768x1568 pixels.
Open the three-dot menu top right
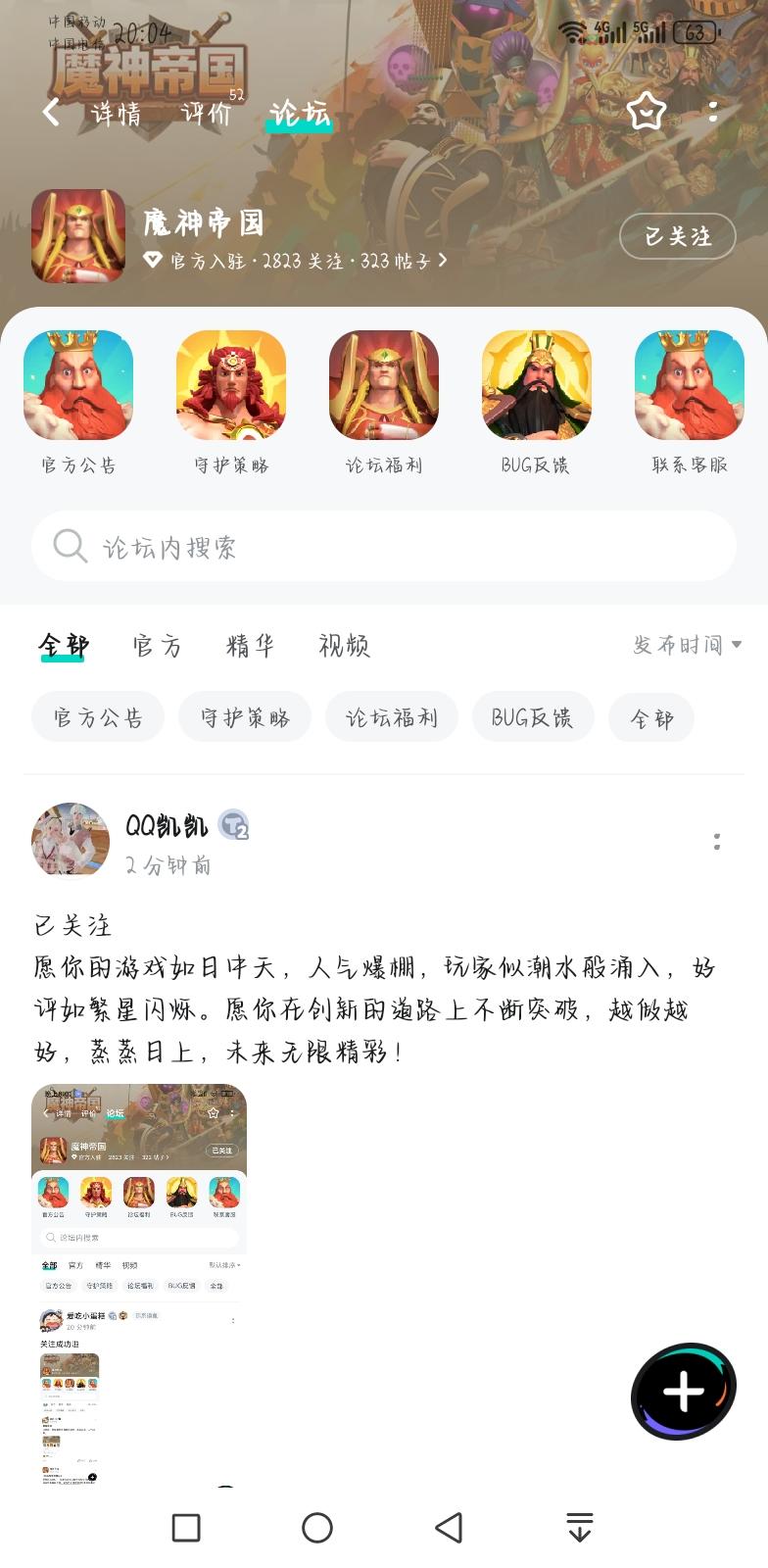(x=713, y=113)
